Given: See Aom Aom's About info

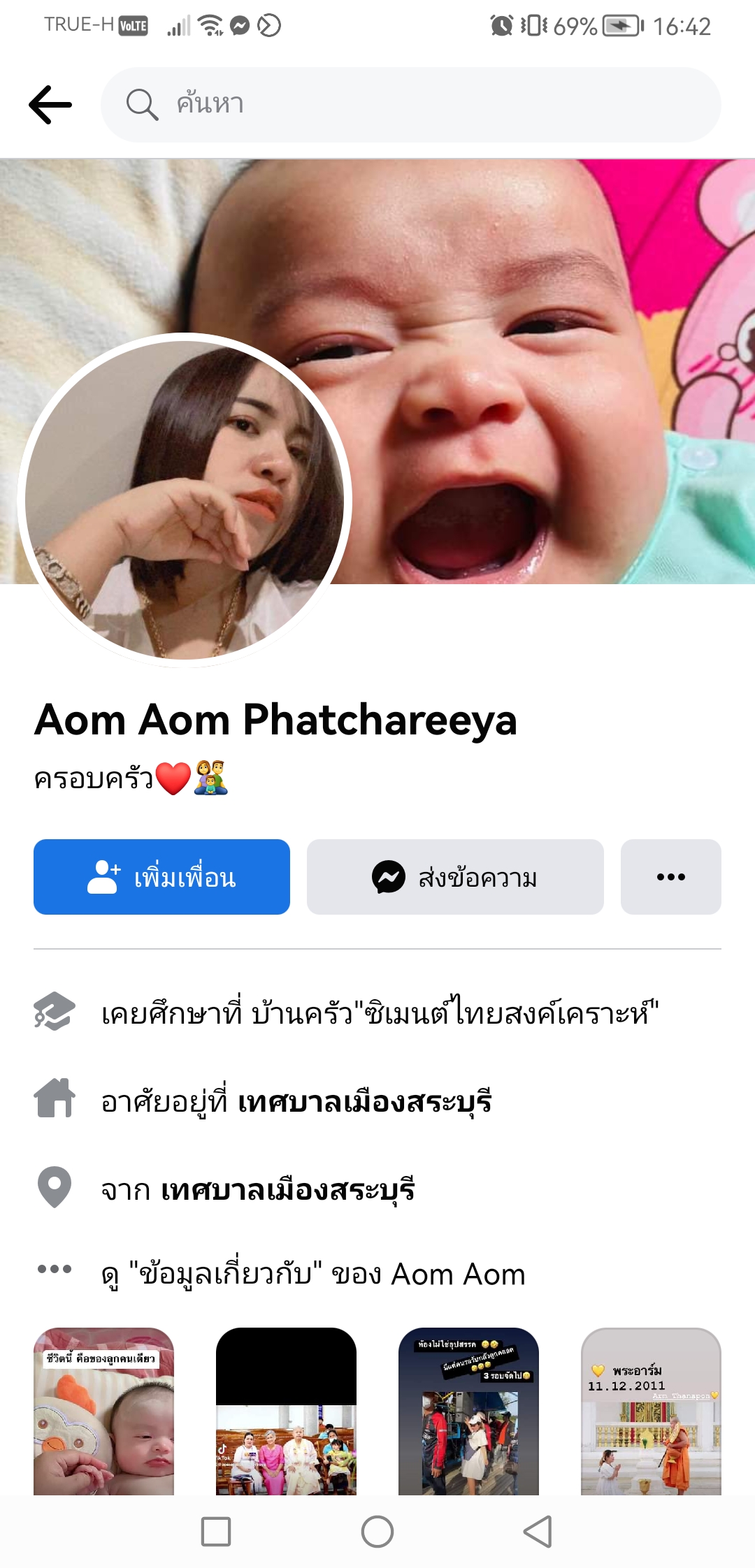Looking at the screenshot, I should pyautogui.click(x=312, y=1275).
